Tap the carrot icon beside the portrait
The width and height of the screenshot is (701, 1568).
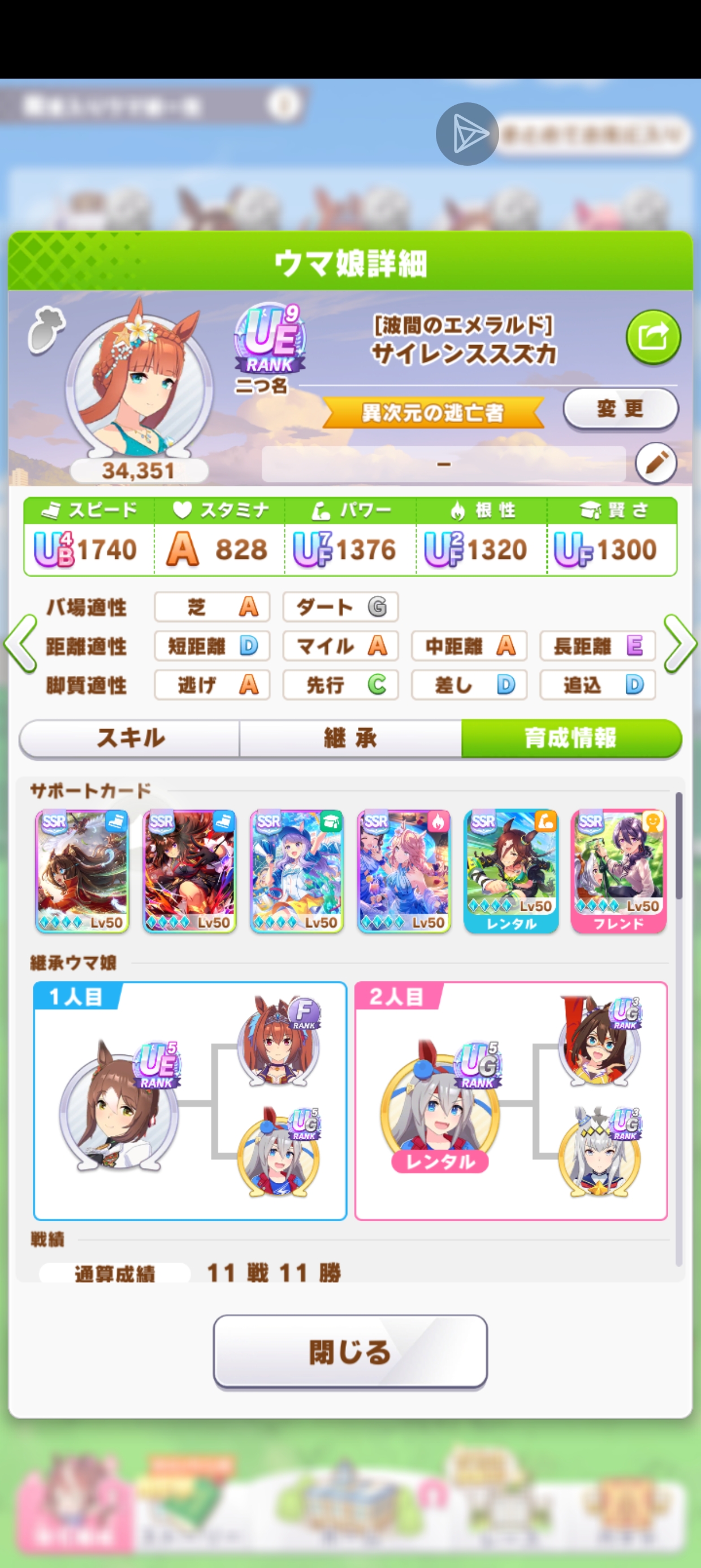(46, 329)
